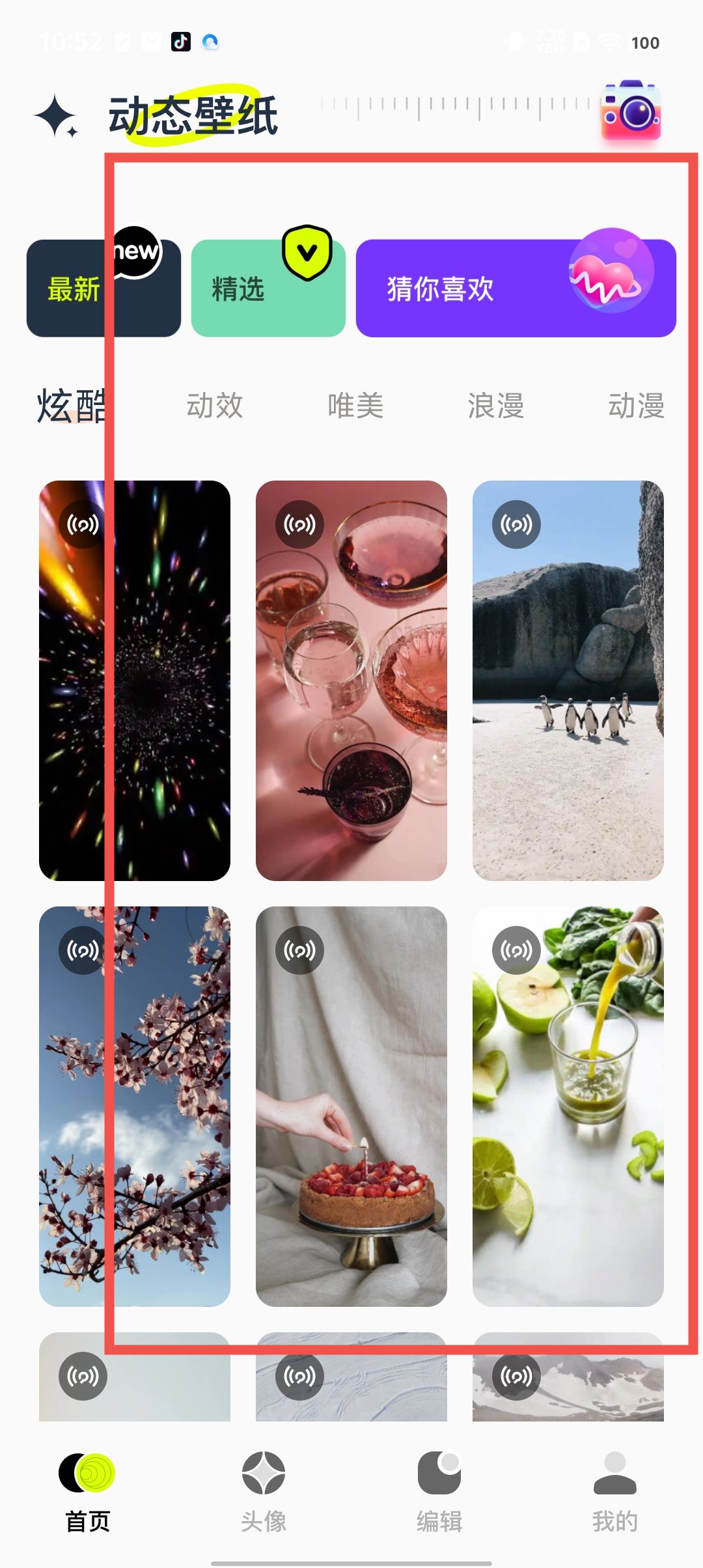Viewport: 703px width, 1568px height.
Task: Open the 精选 category
Action: coord(268,288)
